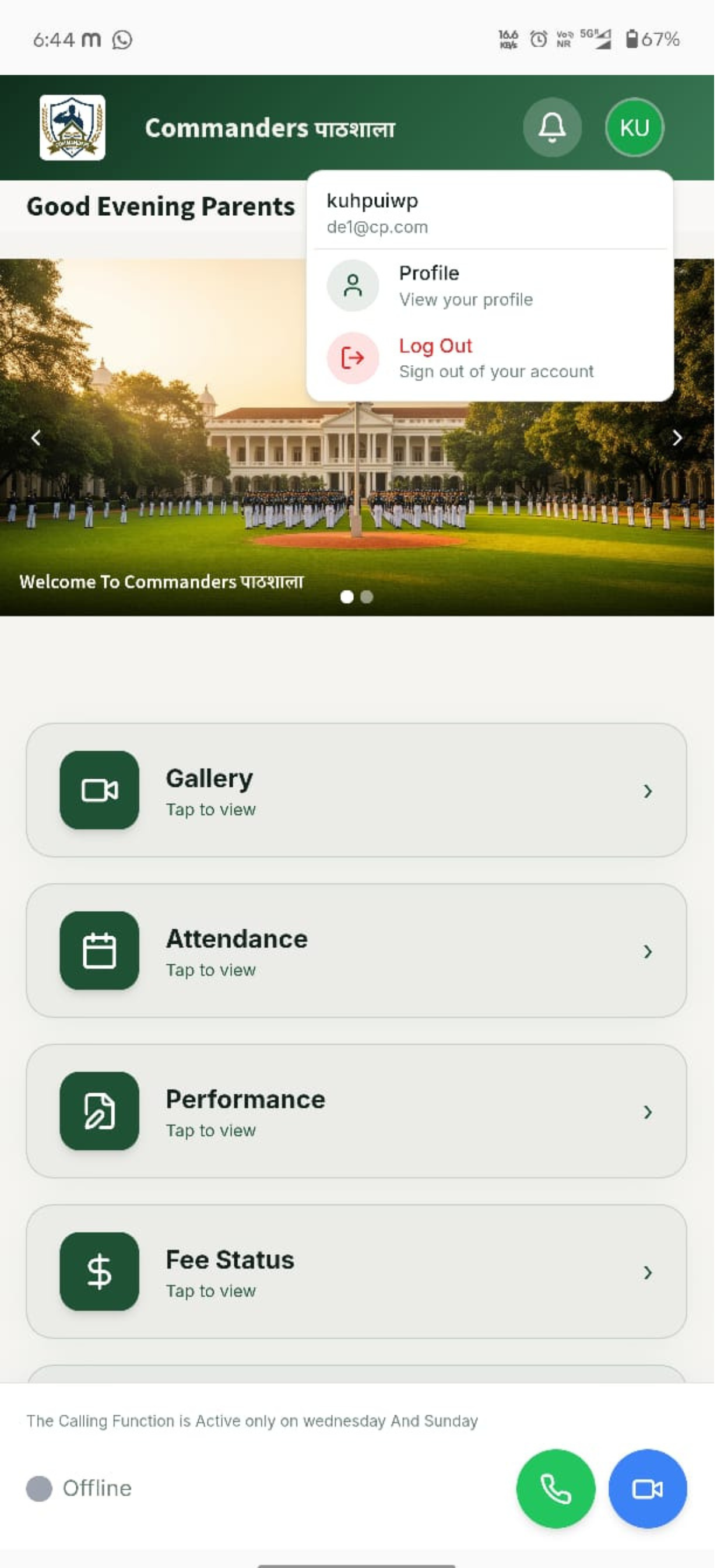Open the Performance card

click(356, 1111)
